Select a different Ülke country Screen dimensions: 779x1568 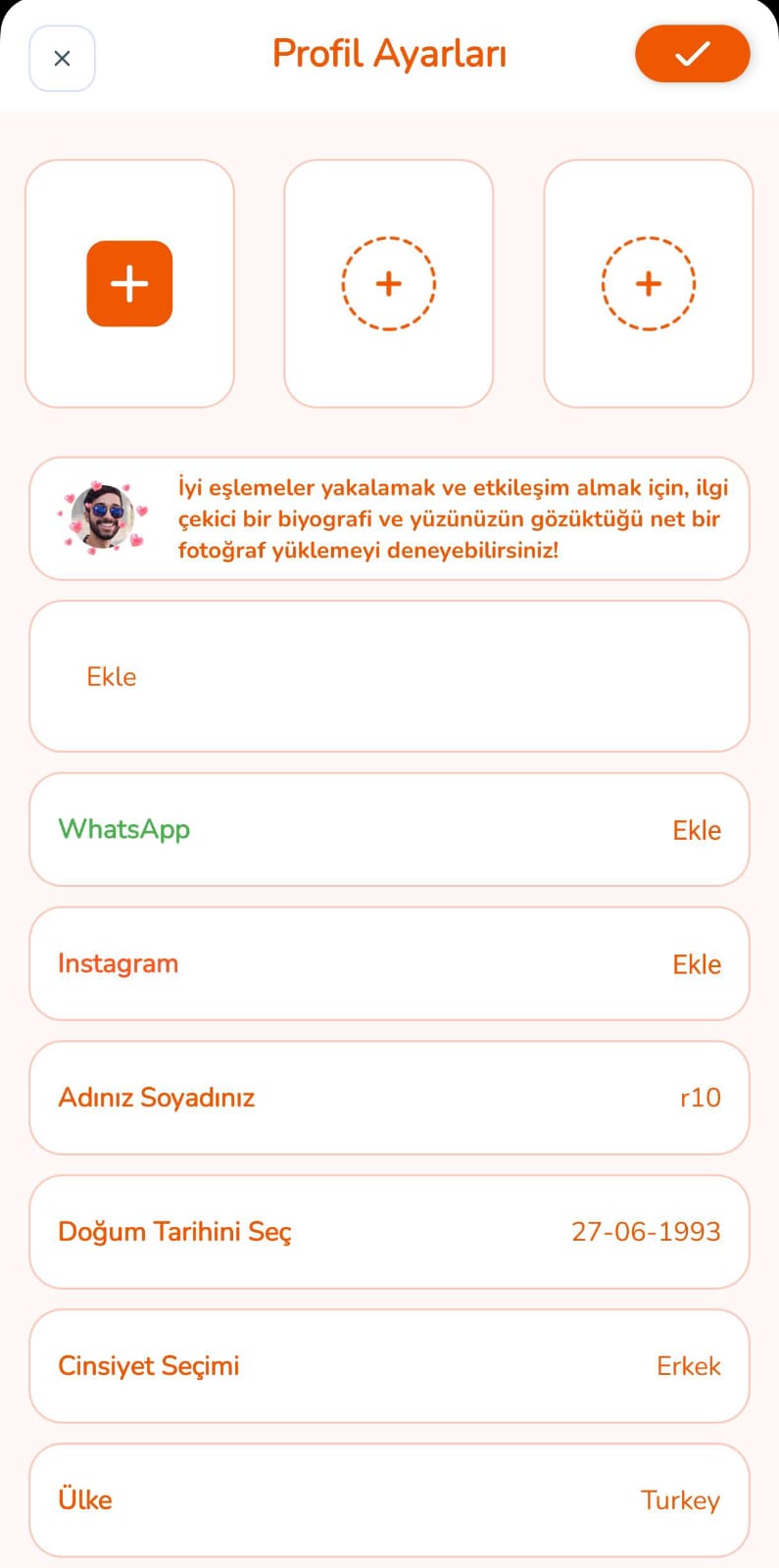389,1500
